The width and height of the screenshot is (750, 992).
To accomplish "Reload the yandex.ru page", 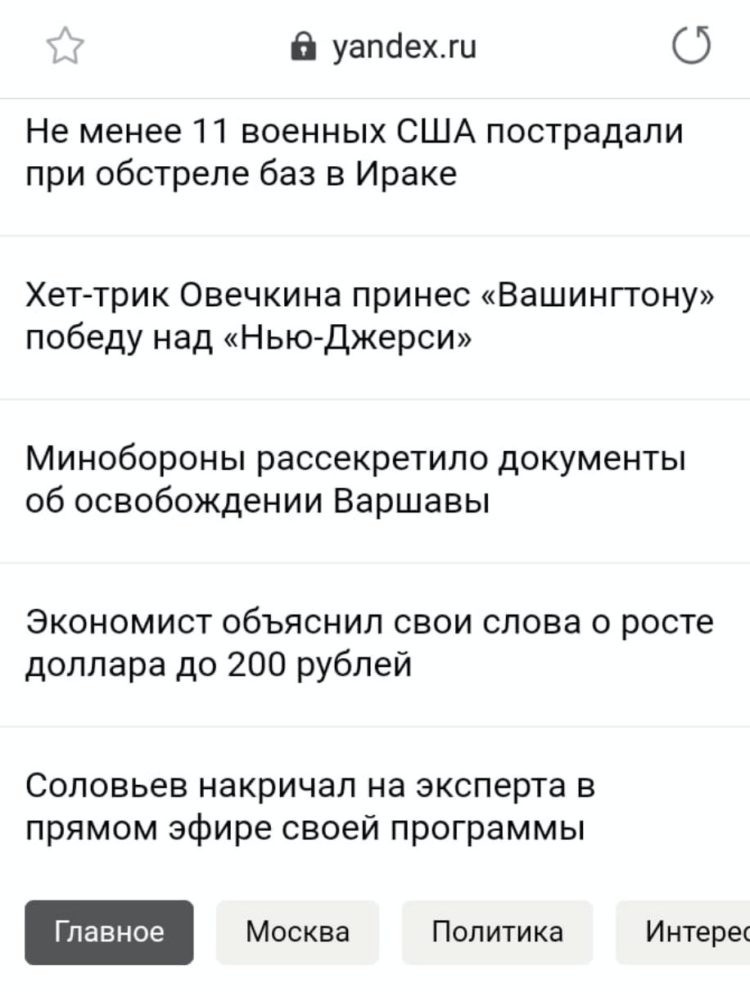I will [692, 48].
